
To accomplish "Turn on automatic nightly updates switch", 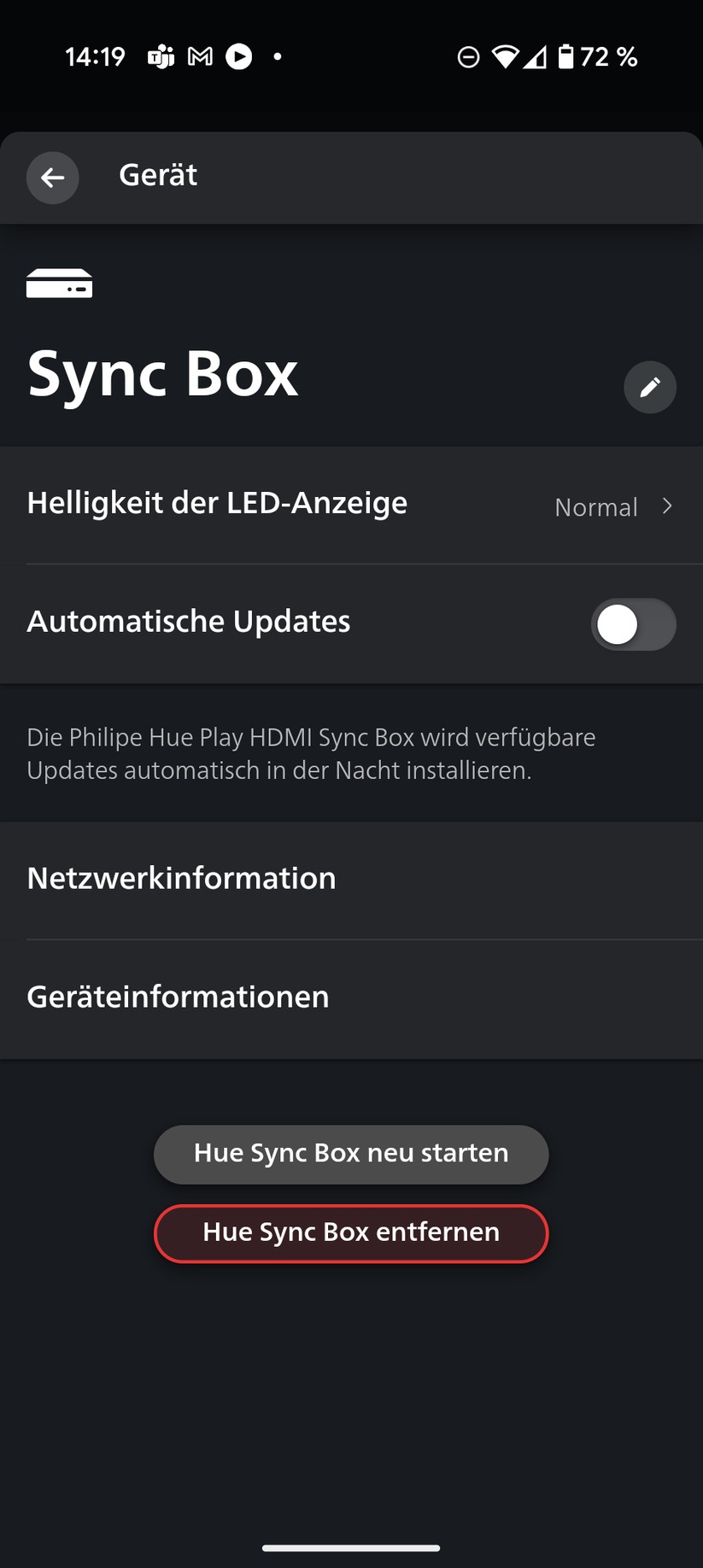I will pyautogui.click(x=633, y=624).
